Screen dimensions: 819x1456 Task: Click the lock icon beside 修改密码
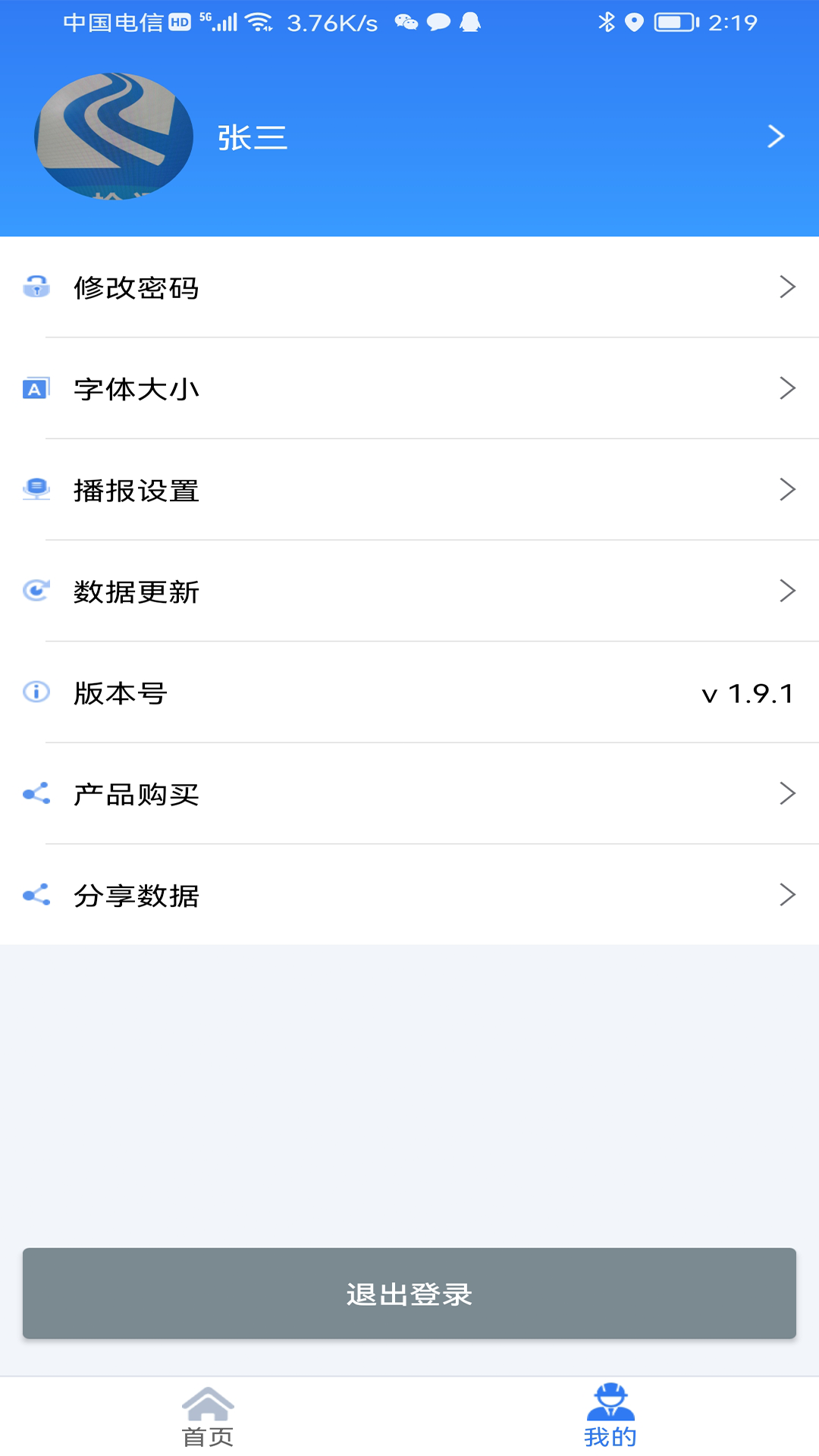tap(36, 288)
